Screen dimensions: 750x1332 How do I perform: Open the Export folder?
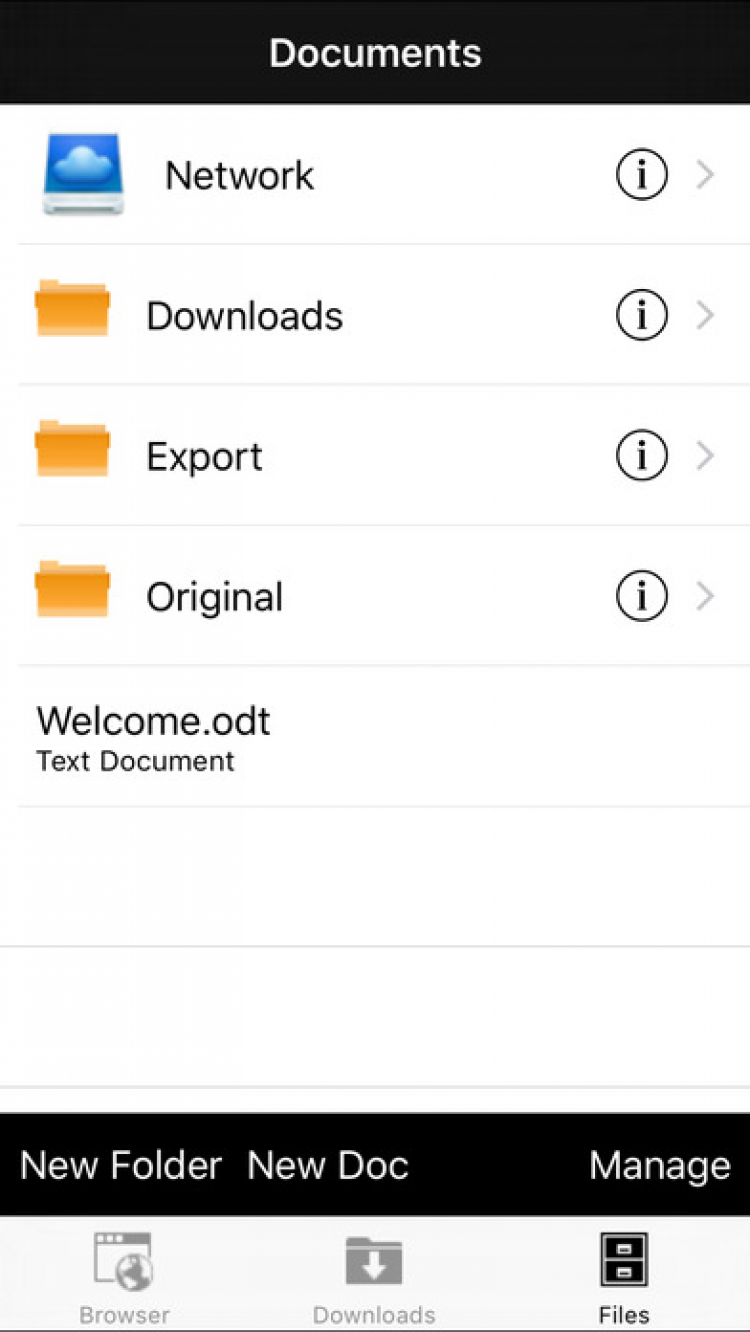coord(205,457)
